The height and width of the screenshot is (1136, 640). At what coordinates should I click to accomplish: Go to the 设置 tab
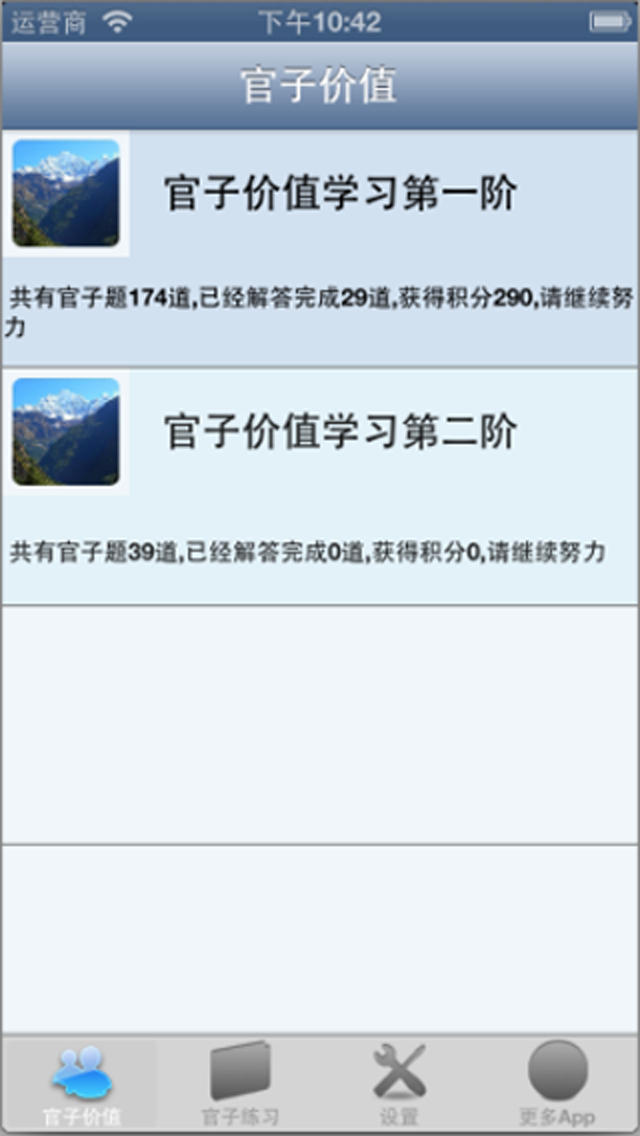pos(399,1084)
